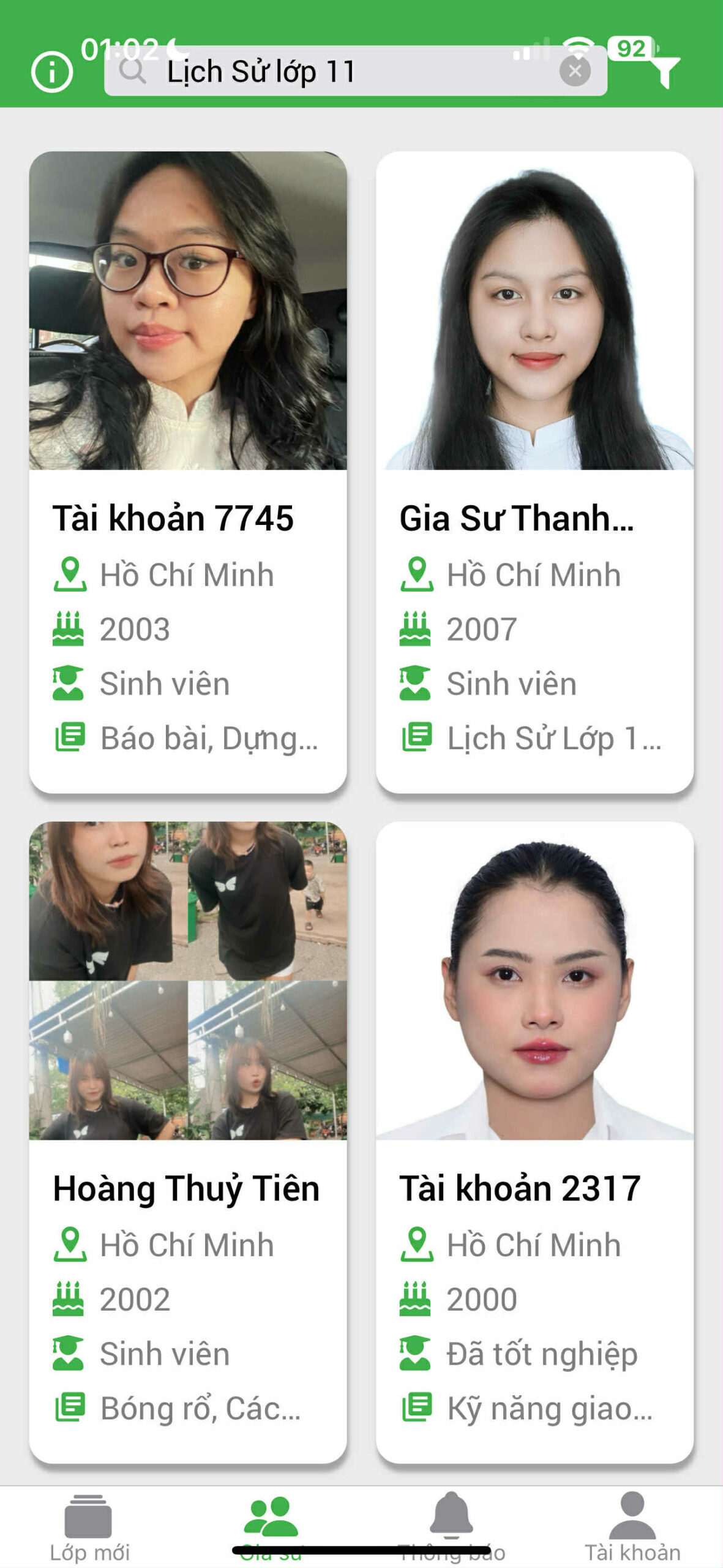
Task: Open the filter funnel icon
Action: tap(665, 72)
